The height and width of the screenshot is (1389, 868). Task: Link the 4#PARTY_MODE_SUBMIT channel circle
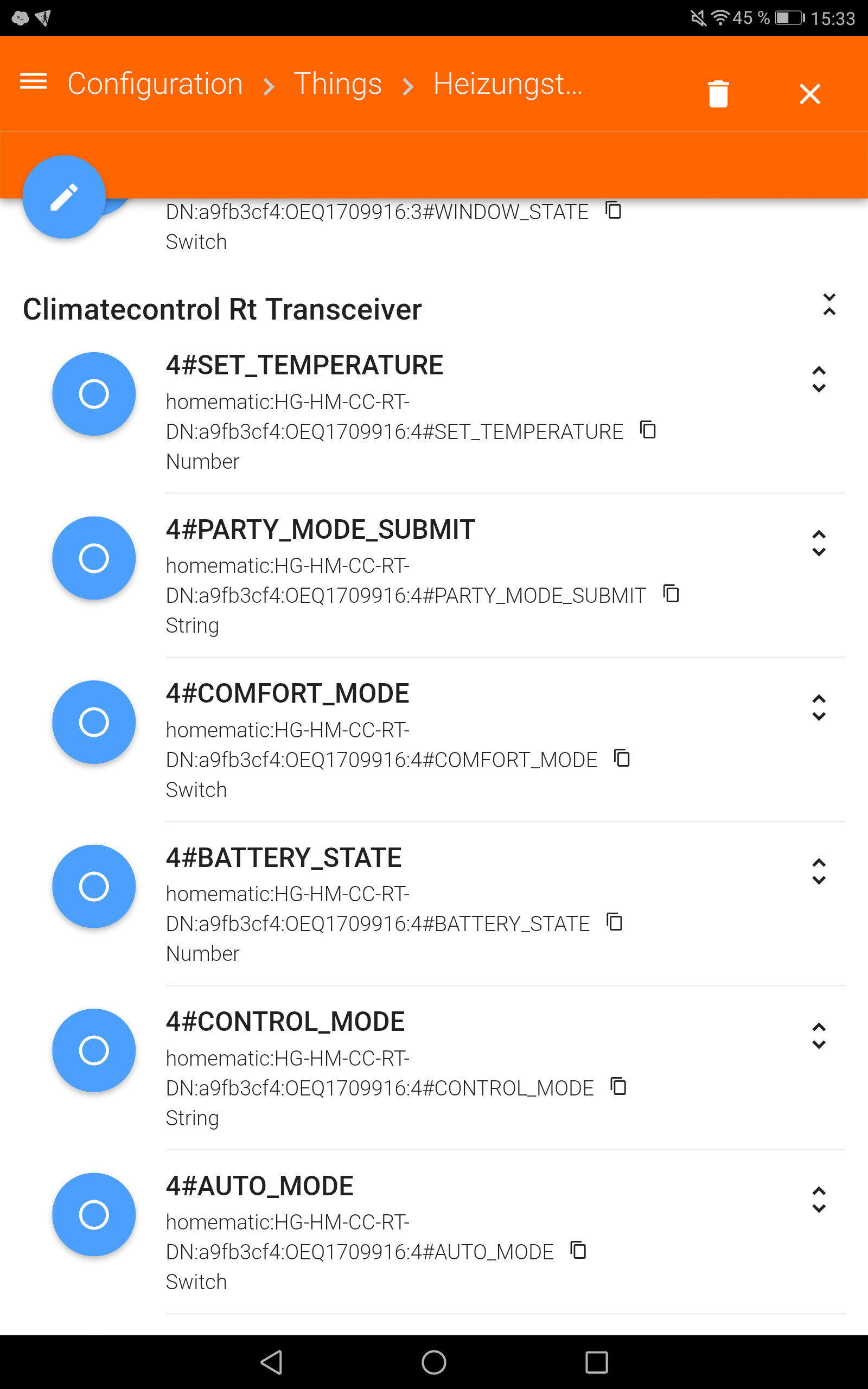pyautogui.click(x=93, y=558)
